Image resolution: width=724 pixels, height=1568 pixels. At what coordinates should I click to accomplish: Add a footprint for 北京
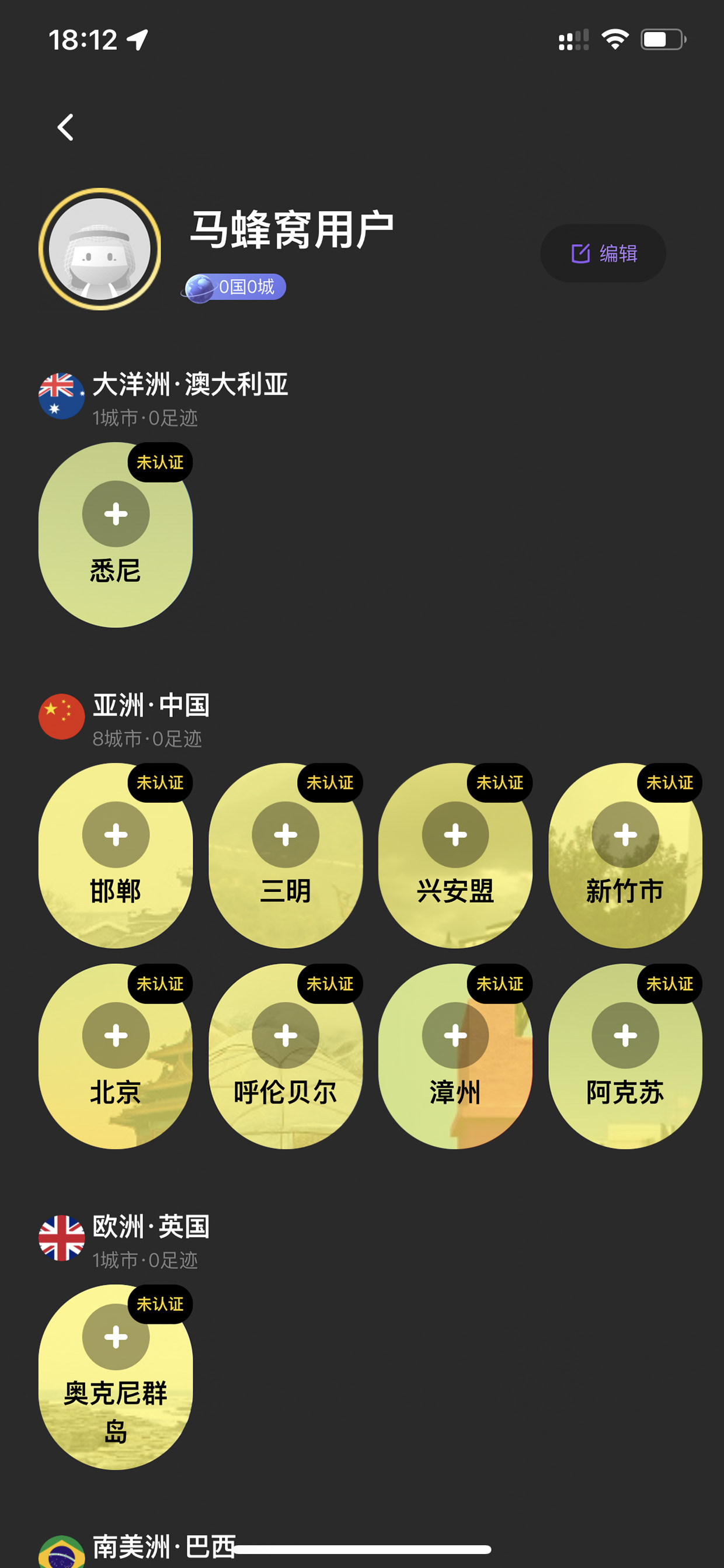click(116, 1035)
